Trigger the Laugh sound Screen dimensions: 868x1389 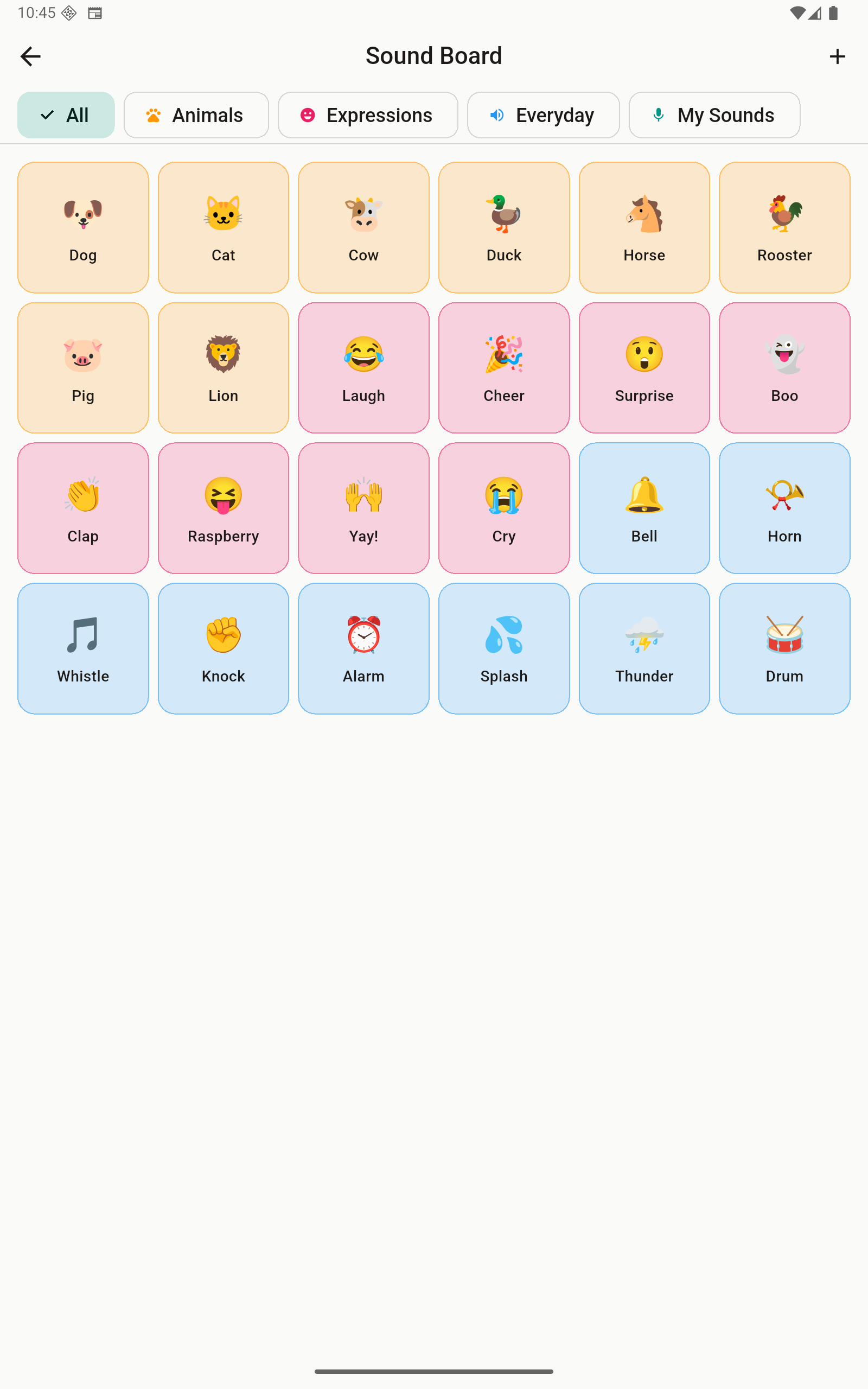click(x=363, y=368)
